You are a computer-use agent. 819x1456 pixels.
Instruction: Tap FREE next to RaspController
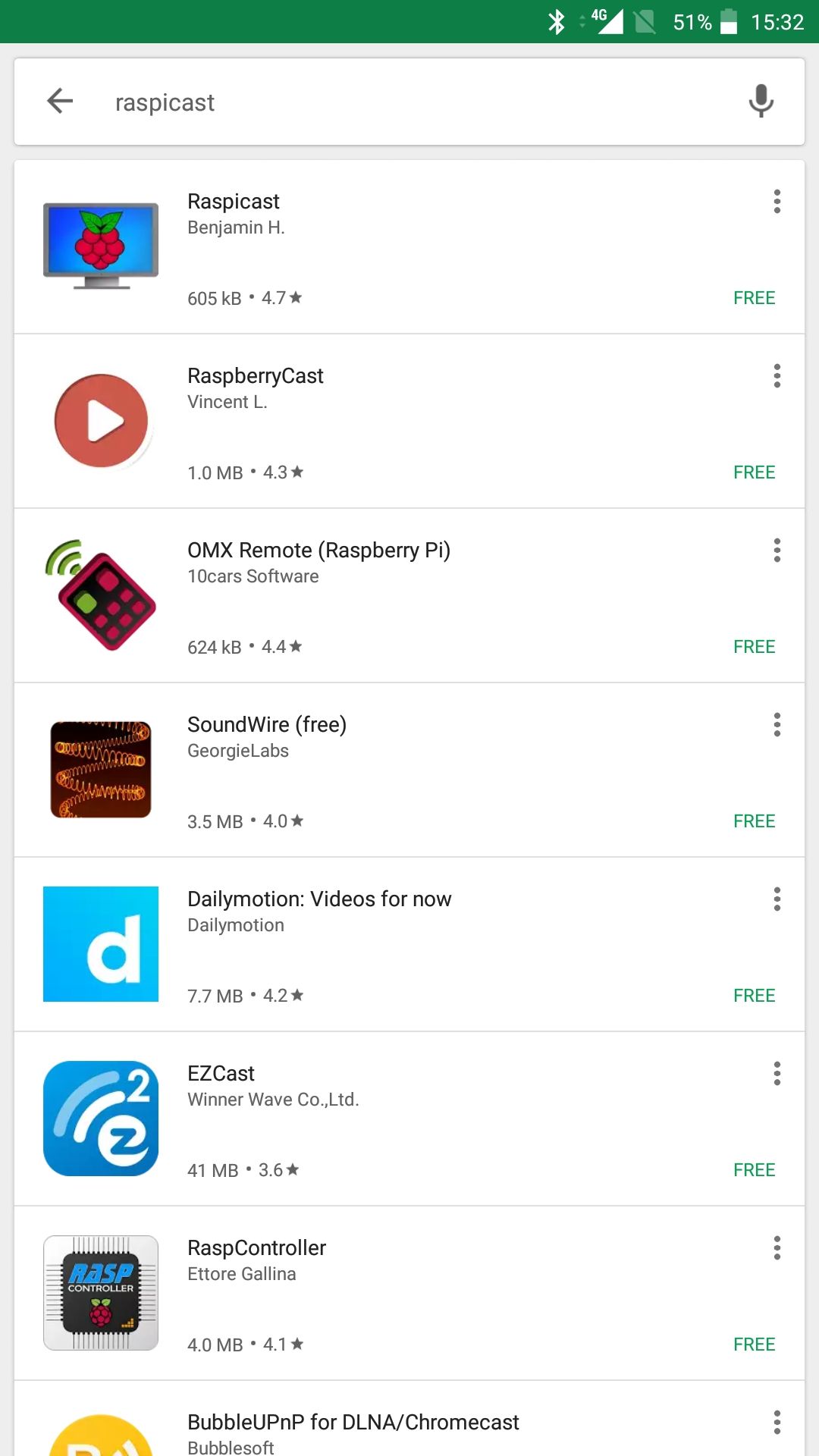click(754, 1344)
